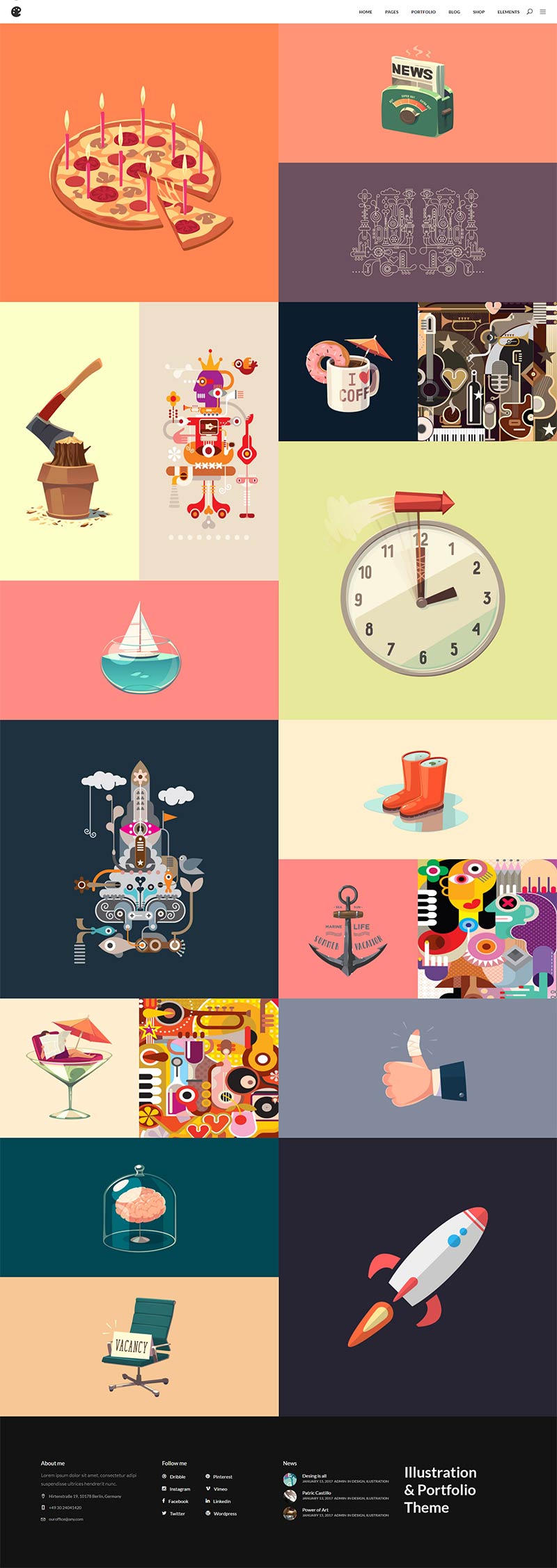Open the Portfolio menu item

[423, 12]
